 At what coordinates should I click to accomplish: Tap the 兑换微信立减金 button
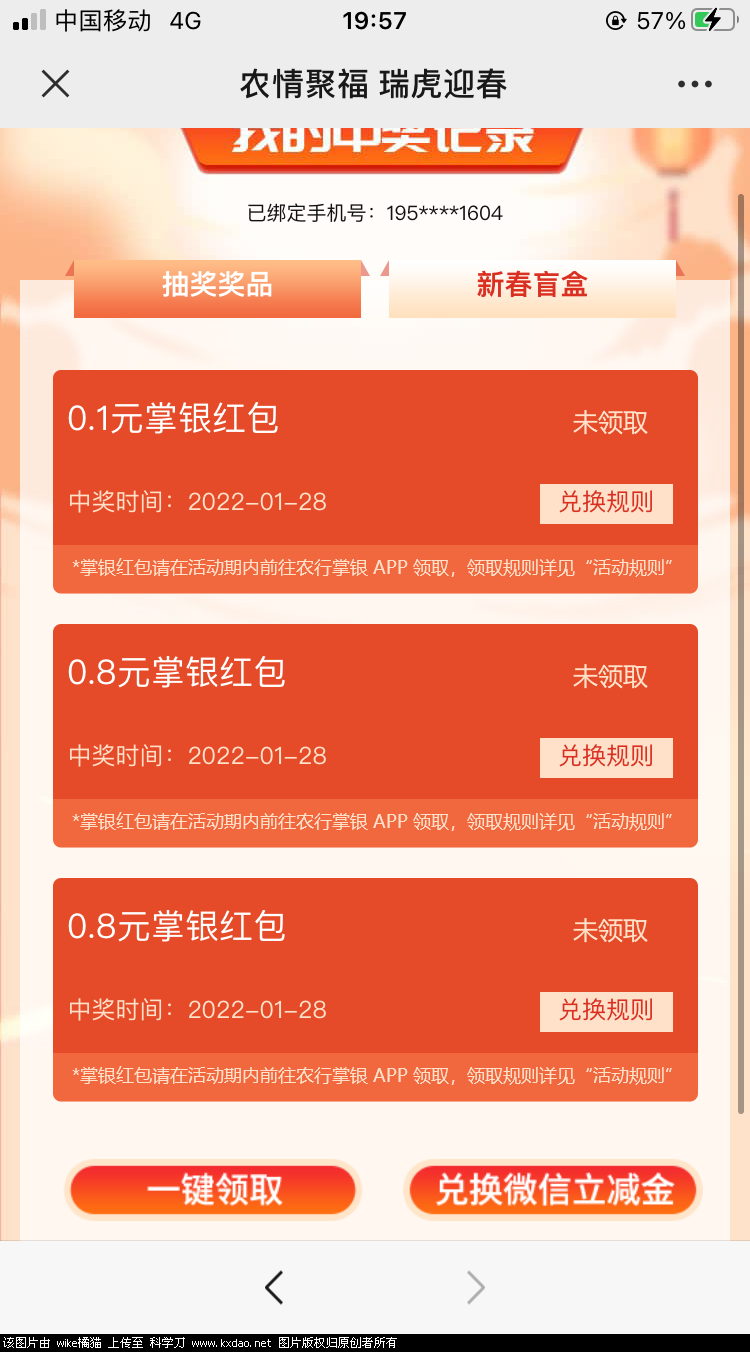pyautogui.click(x=552, y=1190)
